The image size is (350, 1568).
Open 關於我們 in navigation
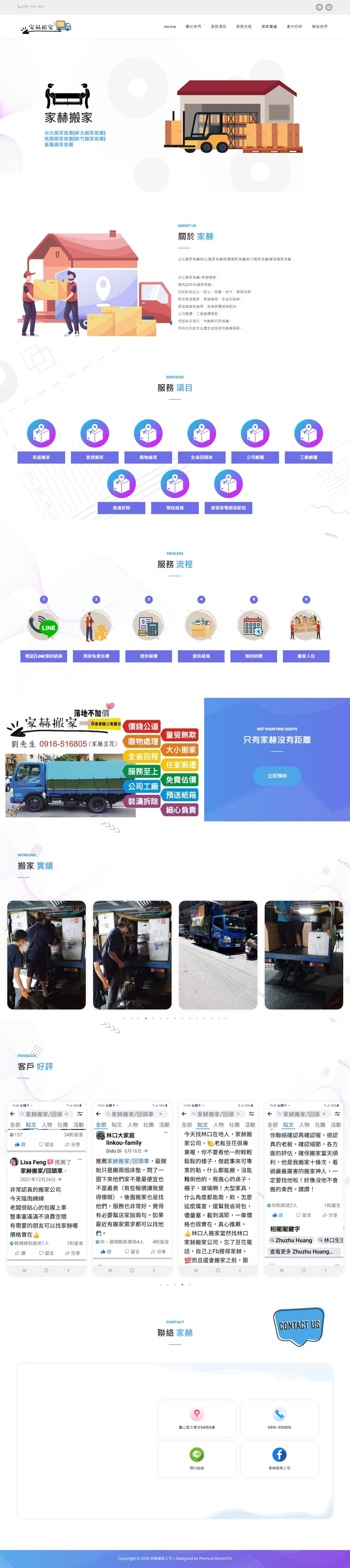[x=193, y=27]
